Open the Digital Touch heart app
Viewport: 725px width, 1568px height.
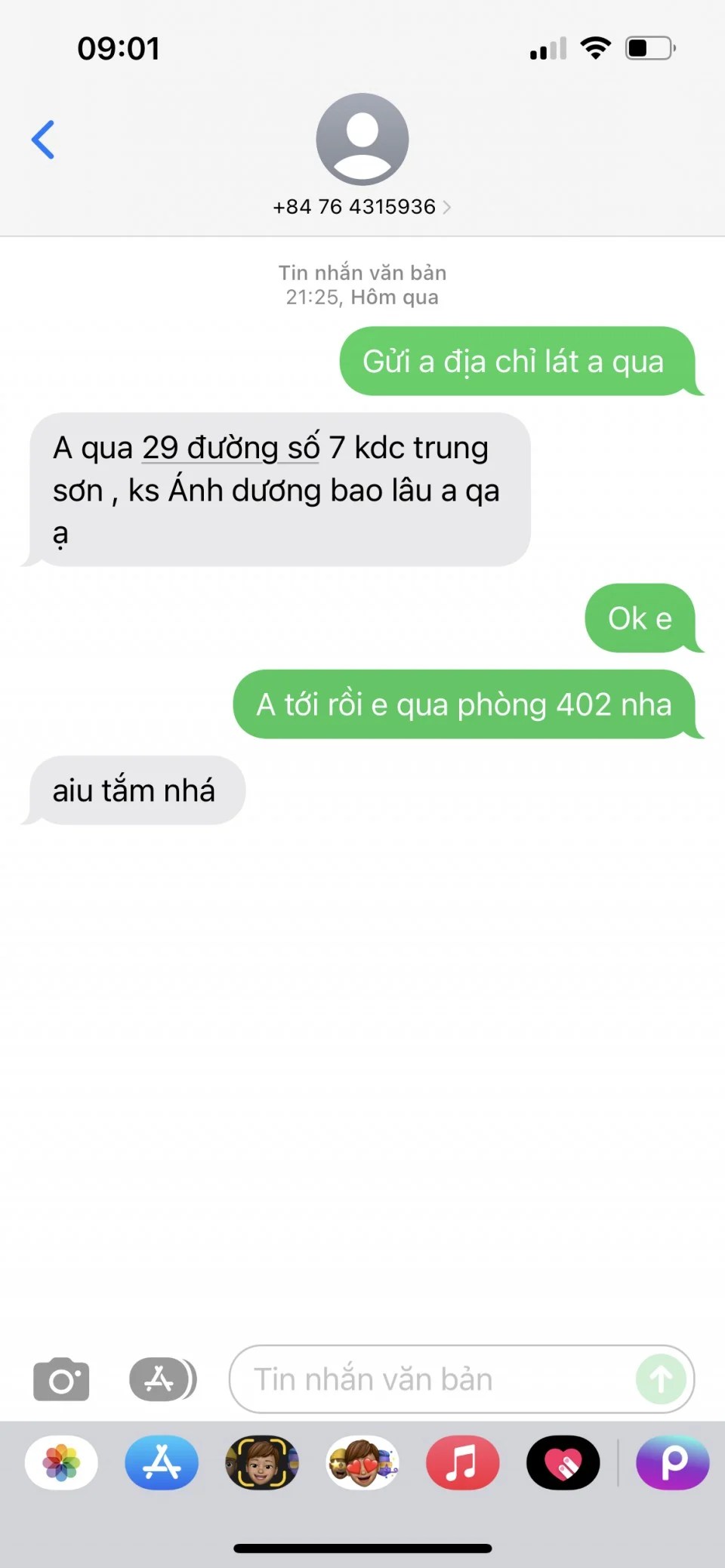click(x=563, y=1462)
